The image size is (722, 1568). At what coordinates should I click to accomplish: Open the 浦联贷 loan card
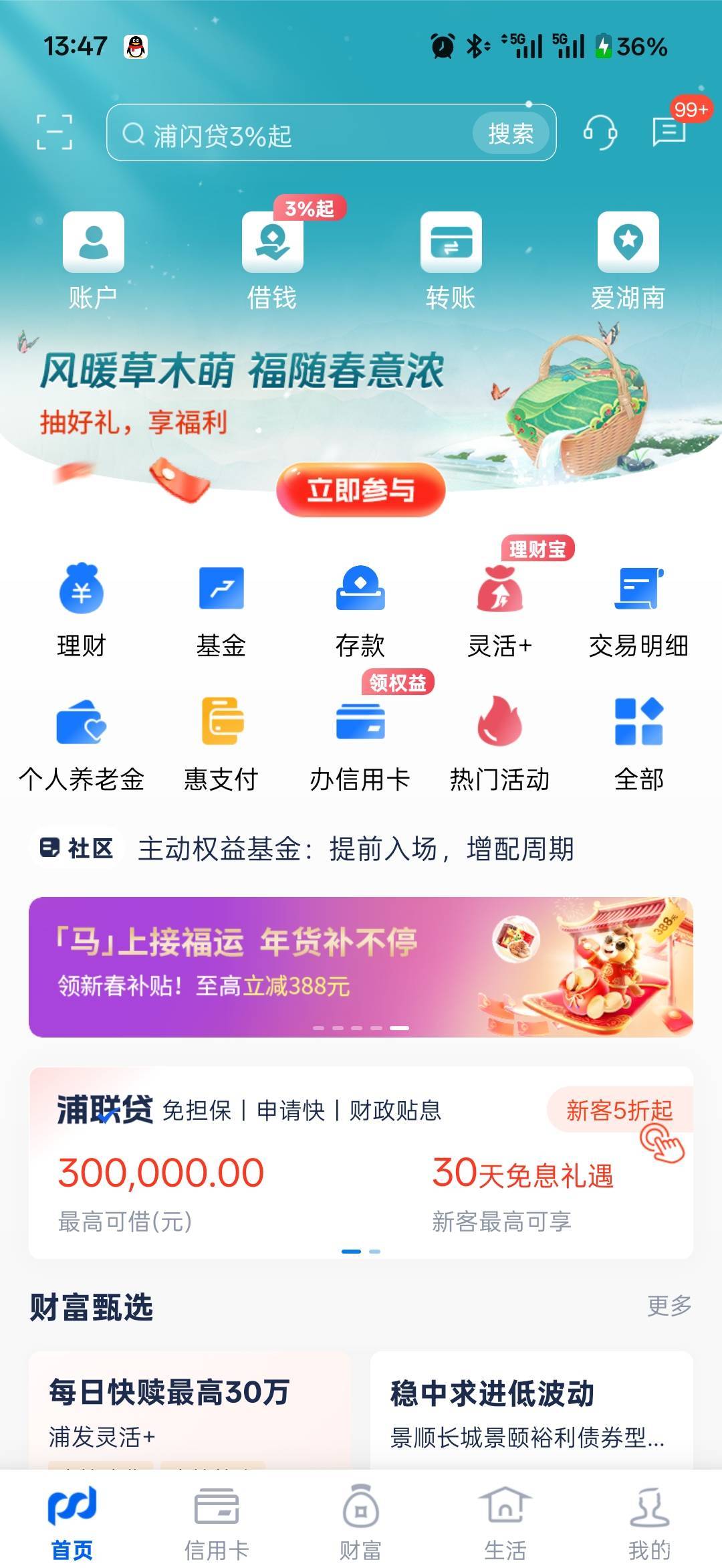pos(361,1163)
